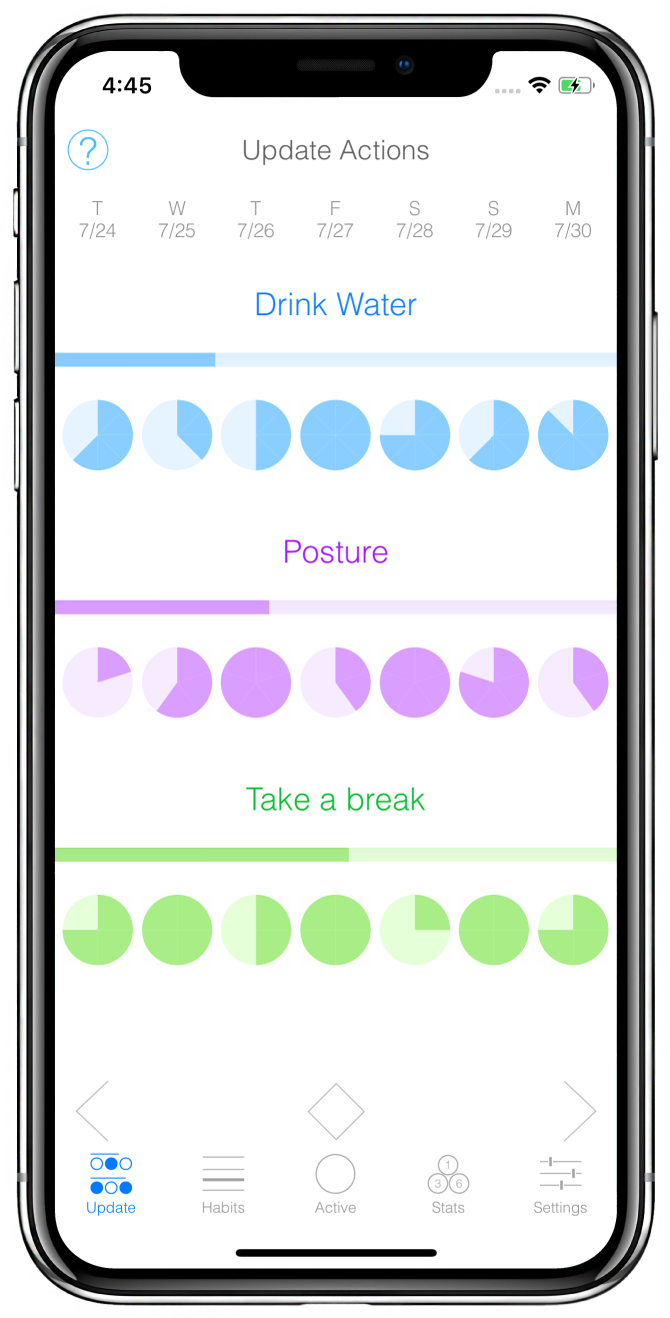Update Drink Water for Friday 7/27
This screenshot has height=1318, width=670.
335,435
